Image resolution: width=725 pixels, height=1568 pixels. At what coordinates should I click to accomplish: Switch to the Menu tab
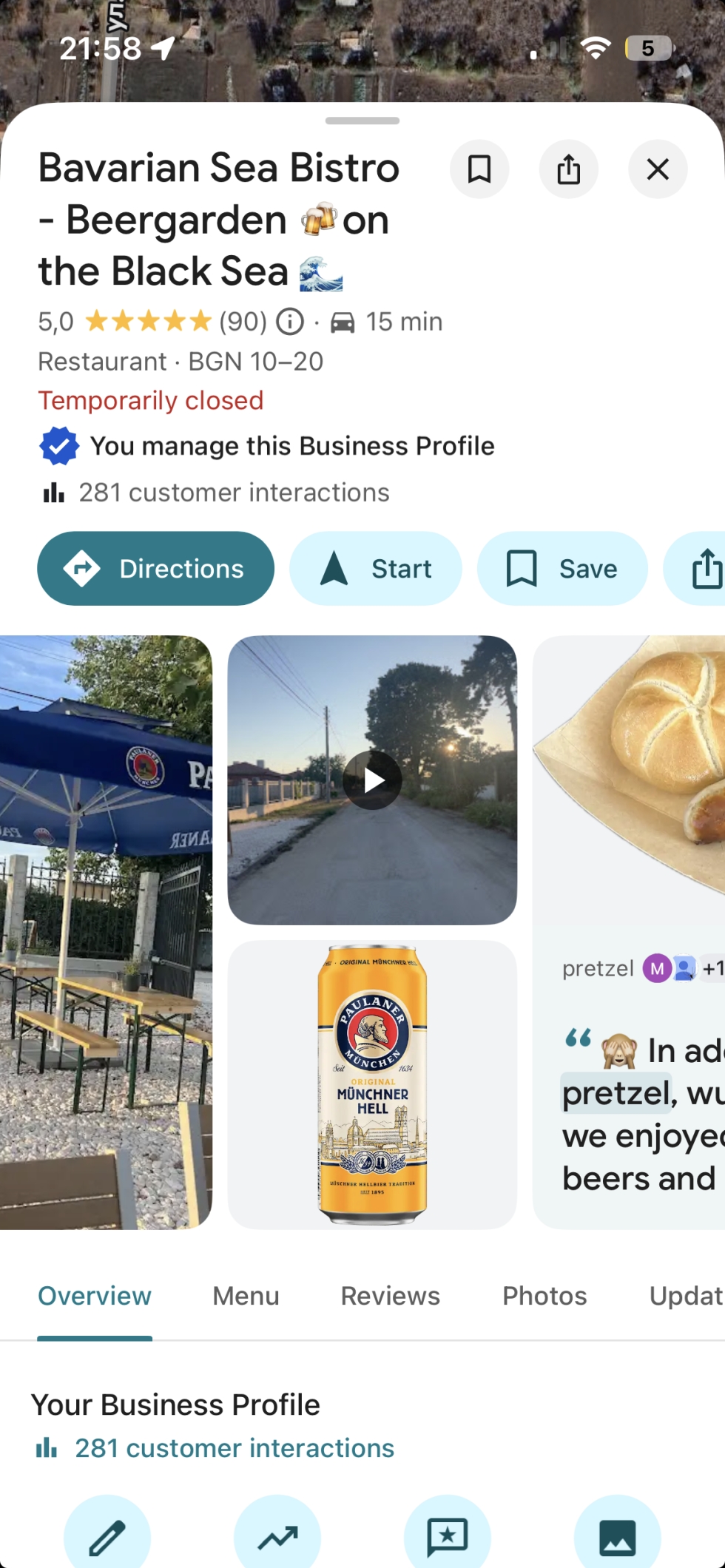pos(246,1296)
